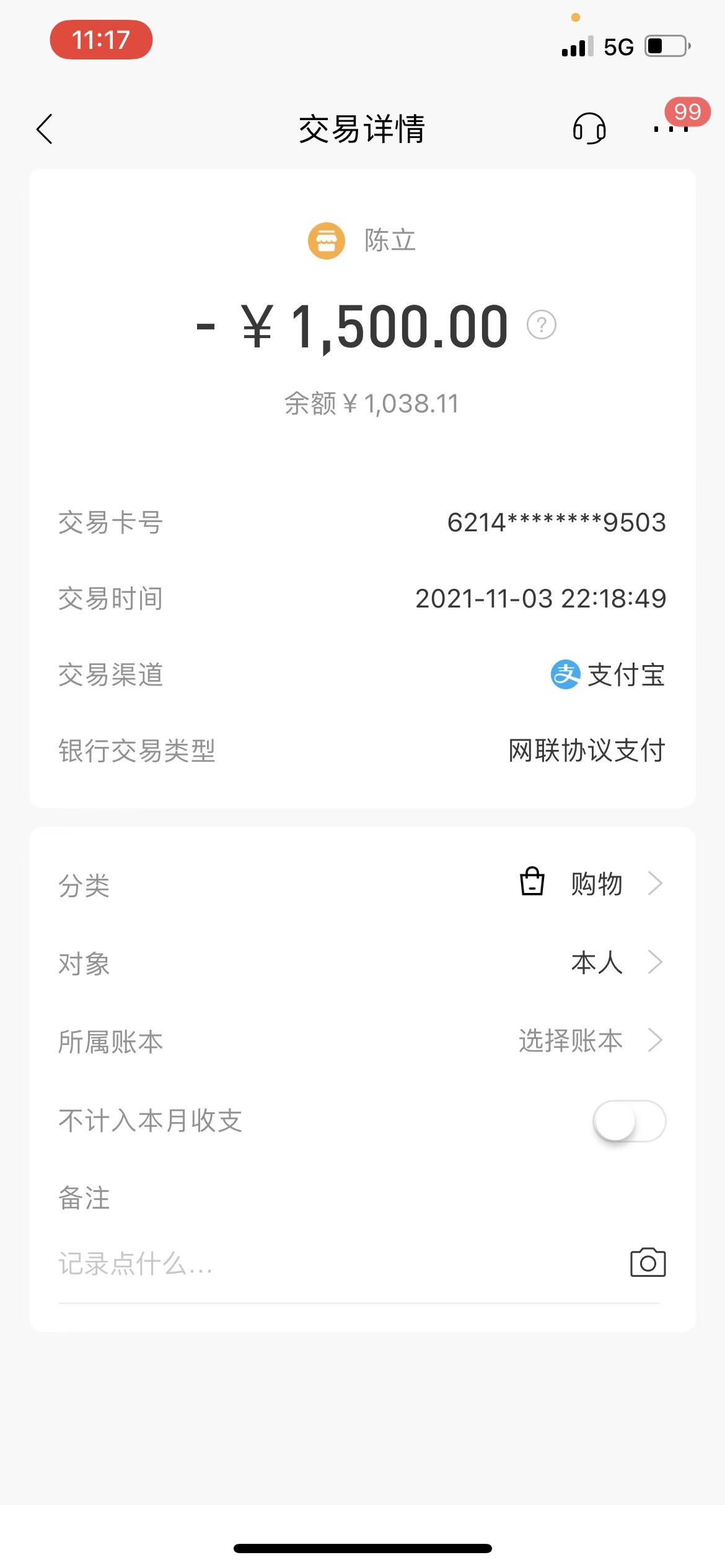Tap the 记录点什么 note input field
The height and width of the screenshot is (1568, 725).
pyautogui.click(x=248, y=1263)
